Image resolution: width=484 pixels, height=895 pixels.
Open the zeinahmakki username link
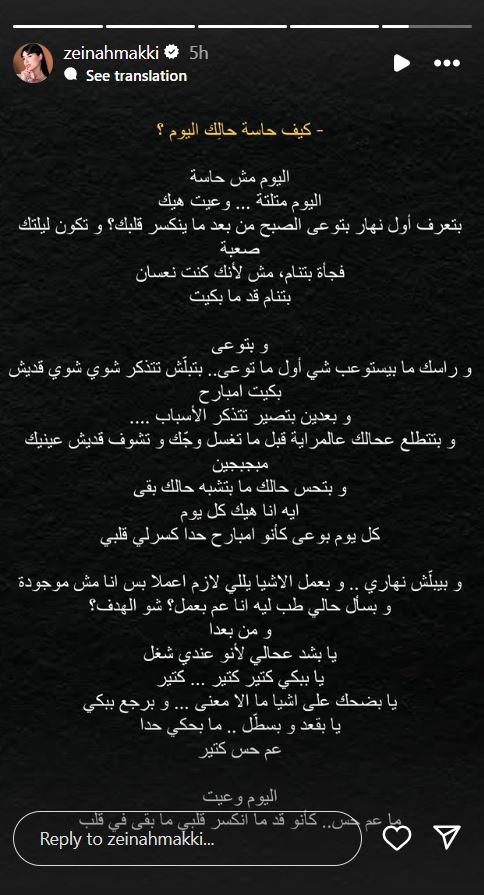[x=113, y=53]
